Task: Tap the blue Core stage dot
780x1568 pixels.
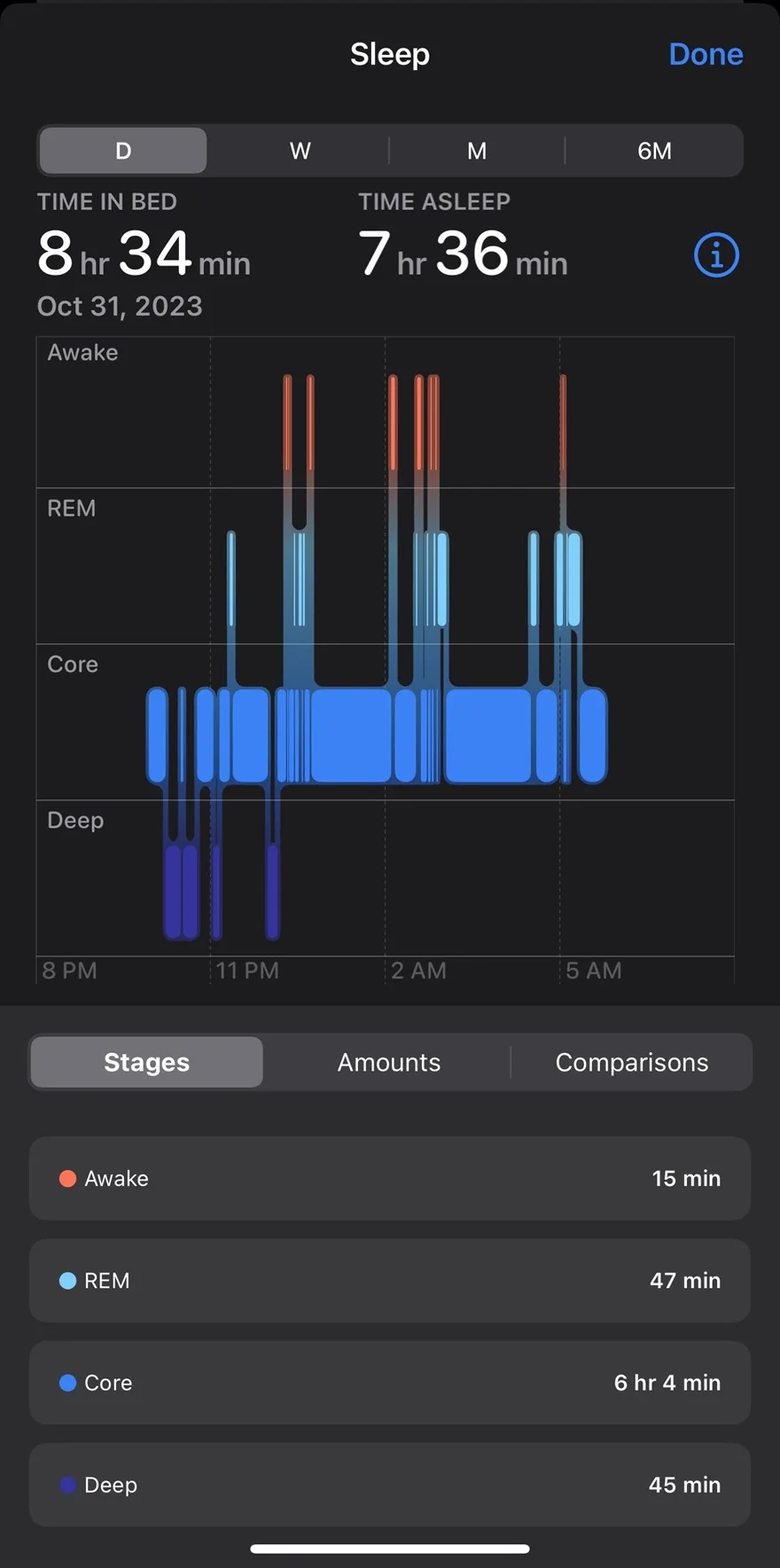Action: click(66, 1383)
